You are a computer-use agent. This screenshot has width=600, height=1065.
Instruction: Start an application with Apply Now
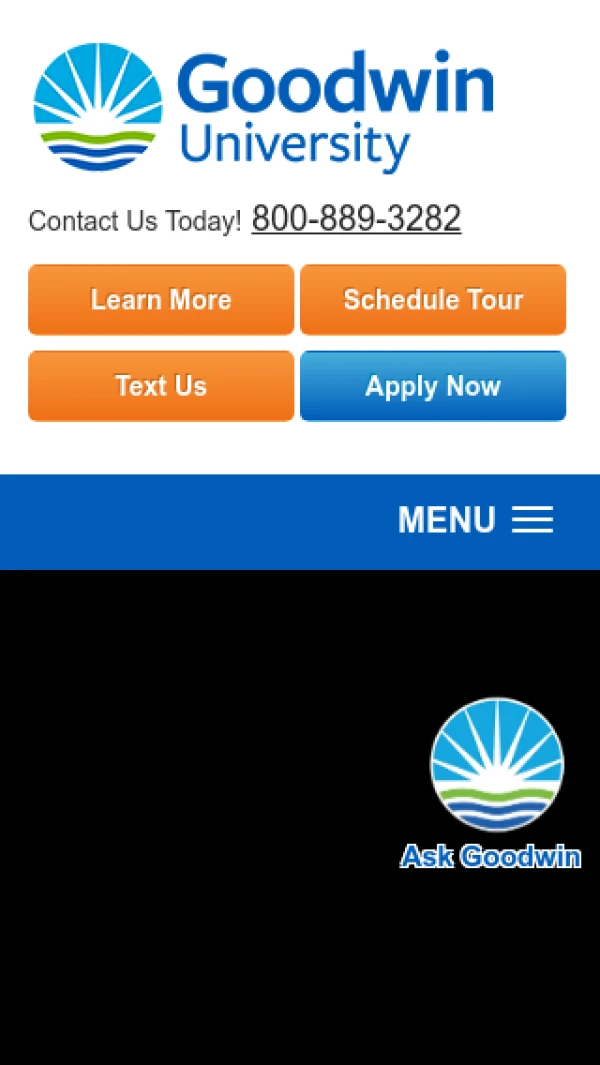tap(433, 386)
